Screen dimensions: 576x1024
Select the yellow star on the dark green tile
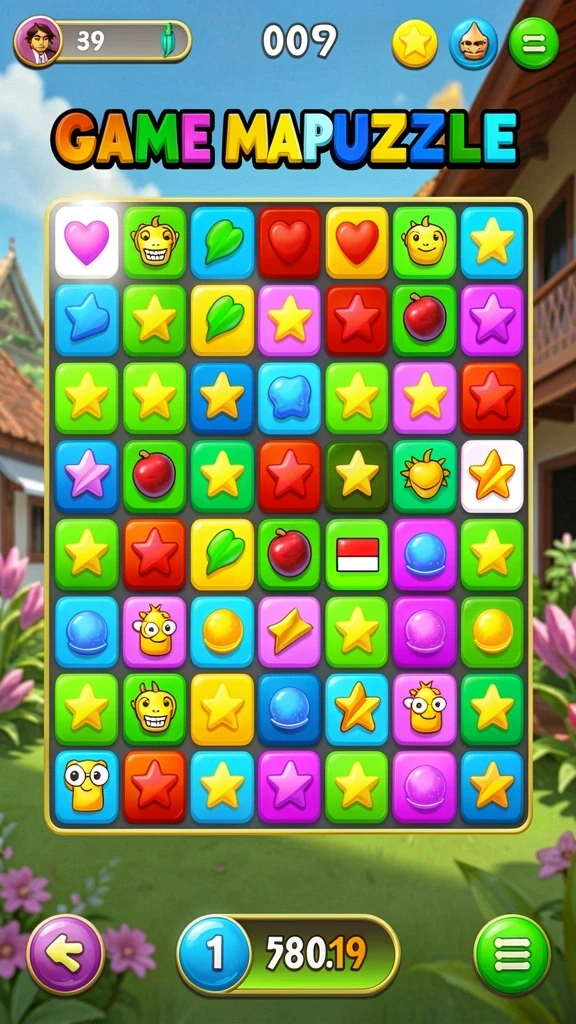tap(357, 475)
